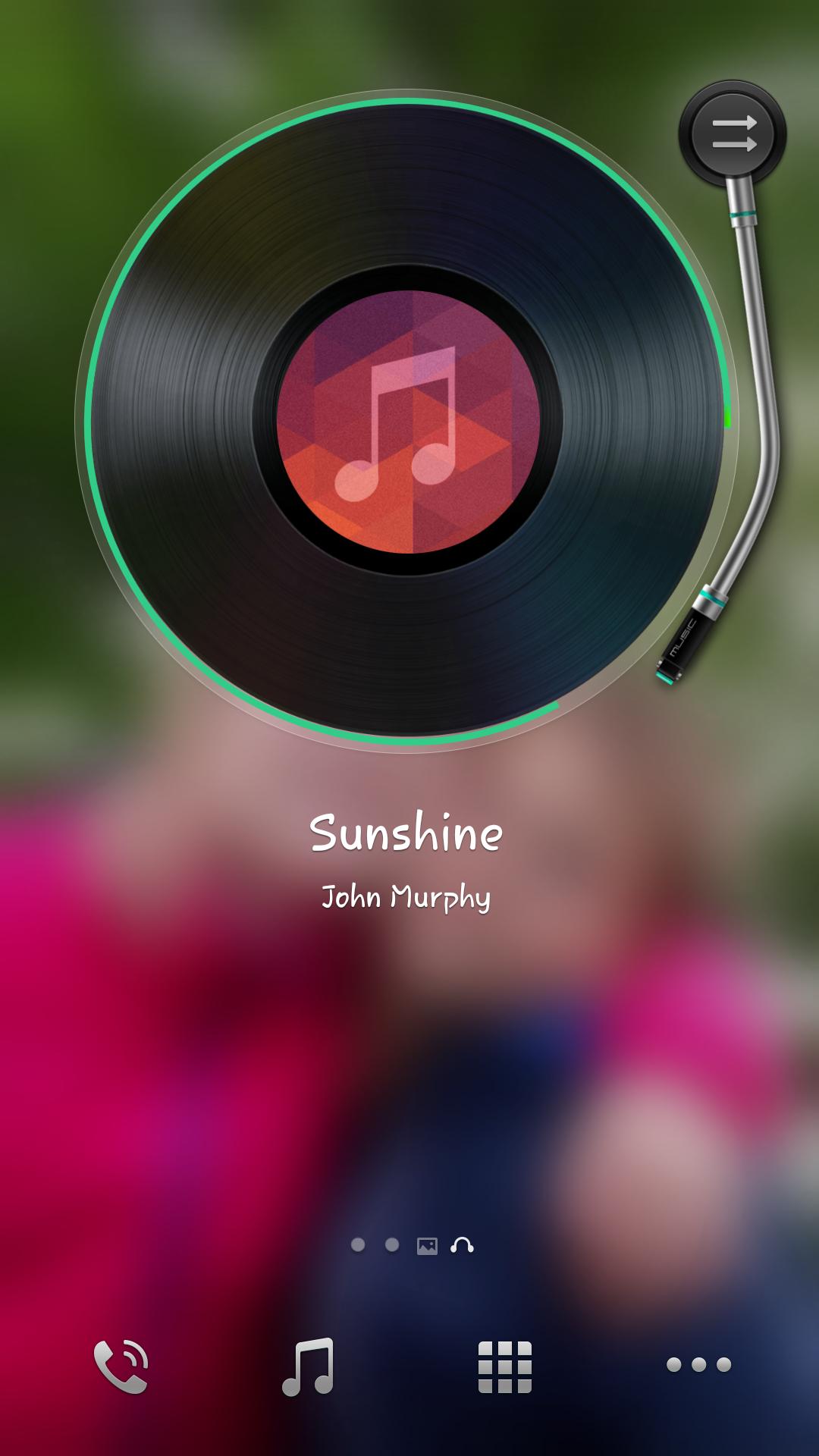Open the app drawer grid
Viewport: 819px width, 1456px height.
505,1367
